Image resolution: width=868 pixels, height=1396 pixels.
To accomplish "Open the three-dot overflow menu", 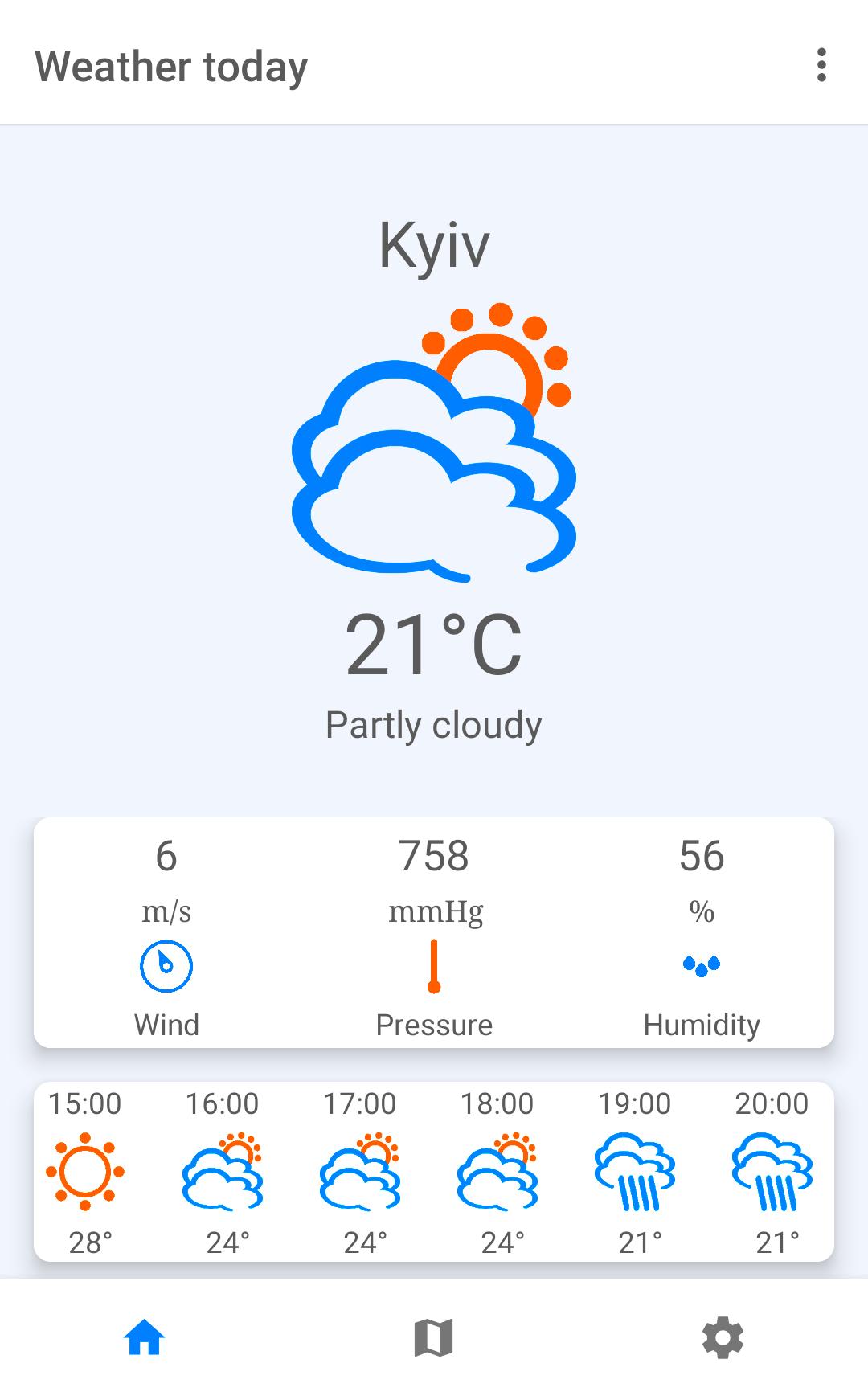I will pos(821,65).
